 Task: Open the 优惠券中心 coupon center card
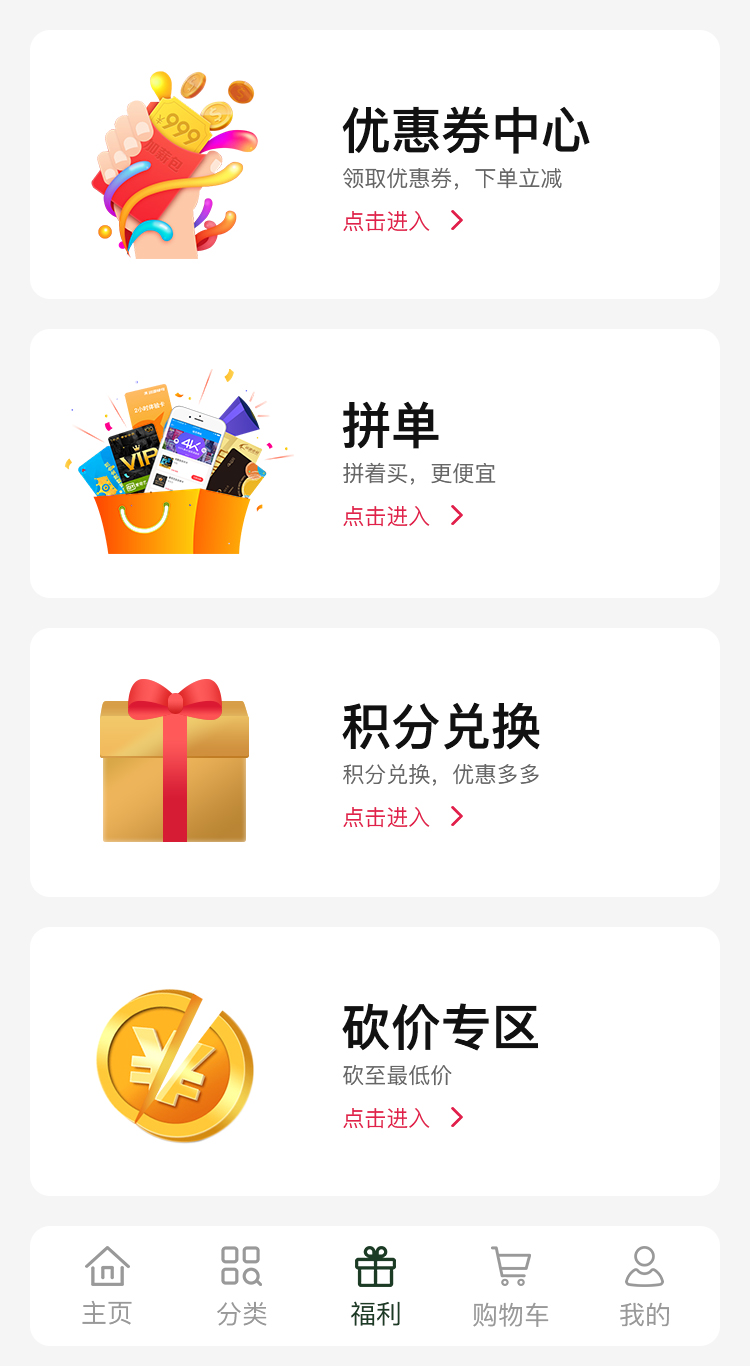click(375, 165)
